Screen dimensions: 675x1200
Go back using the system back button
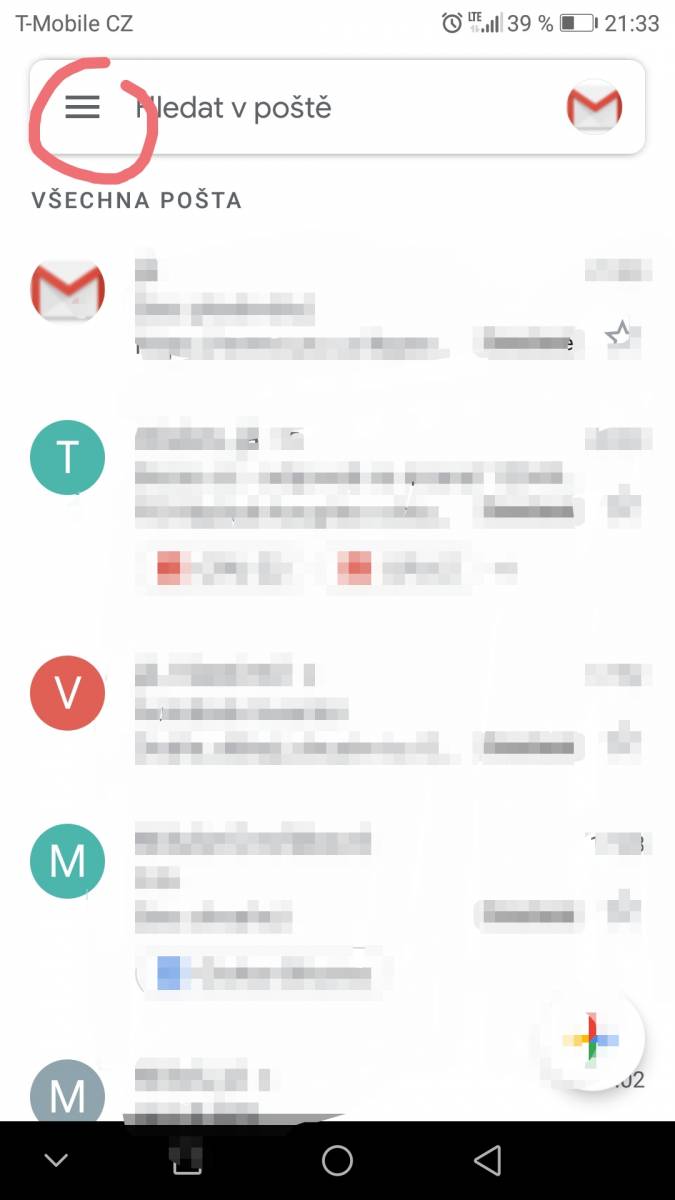pos(487,1160)
